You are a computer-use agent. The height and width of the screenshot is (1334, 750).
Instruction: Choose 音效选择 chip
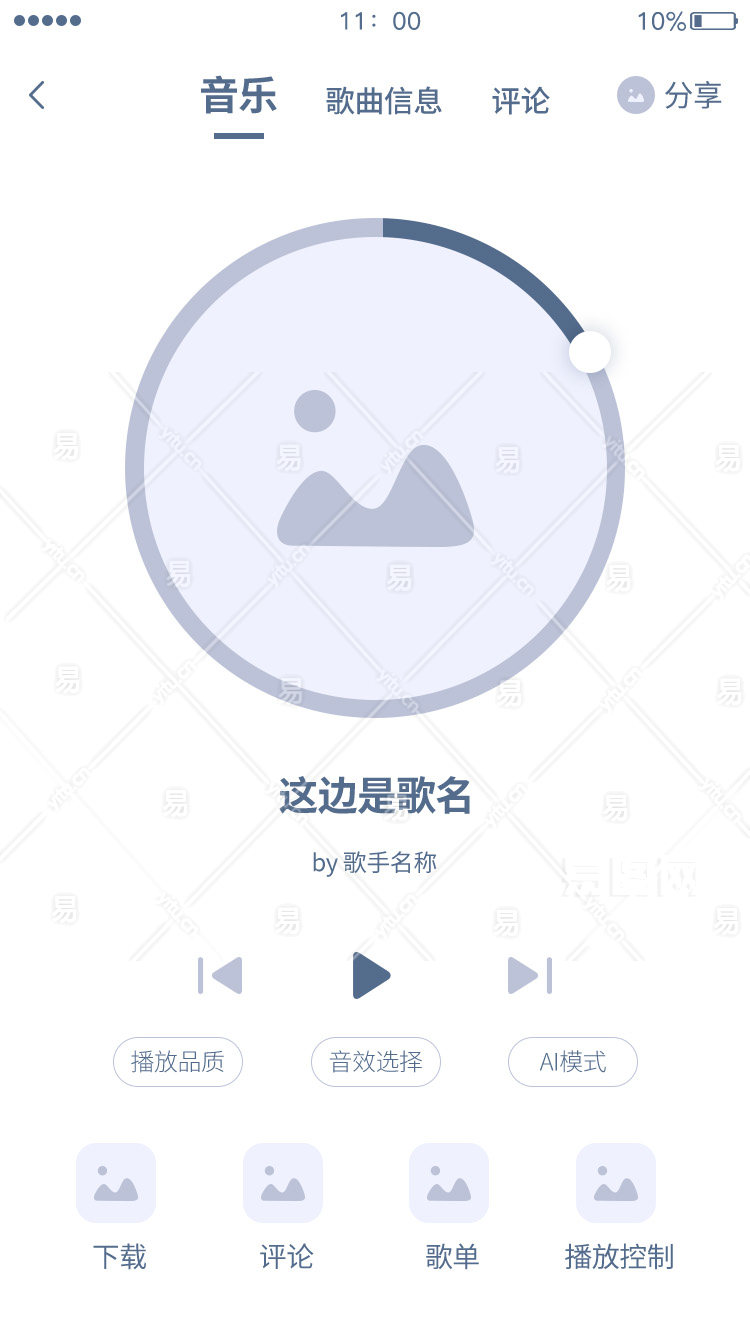click(376, 1062)
